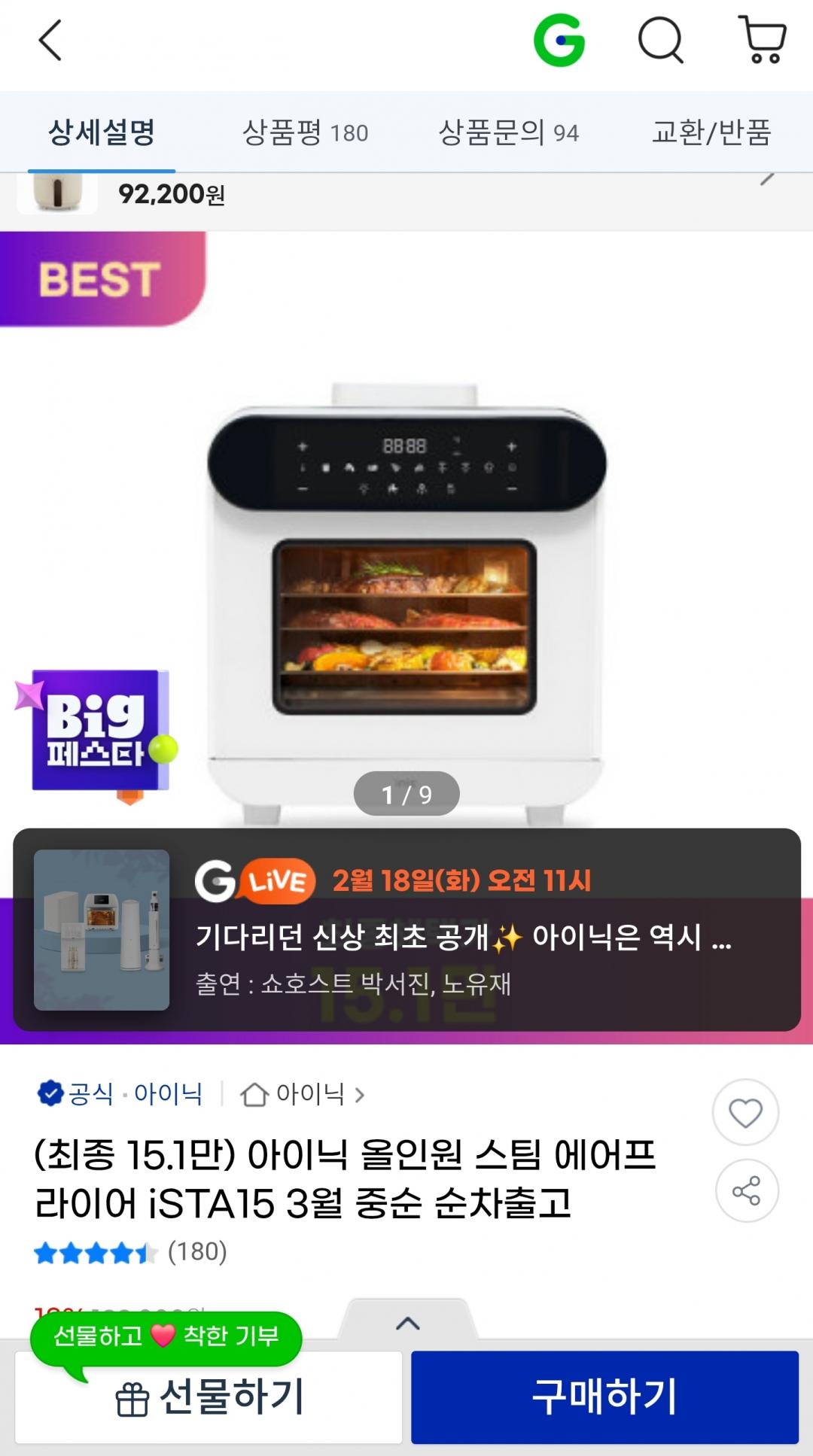
Task: Open the Gmarket home logo
Action: [559, 41]
